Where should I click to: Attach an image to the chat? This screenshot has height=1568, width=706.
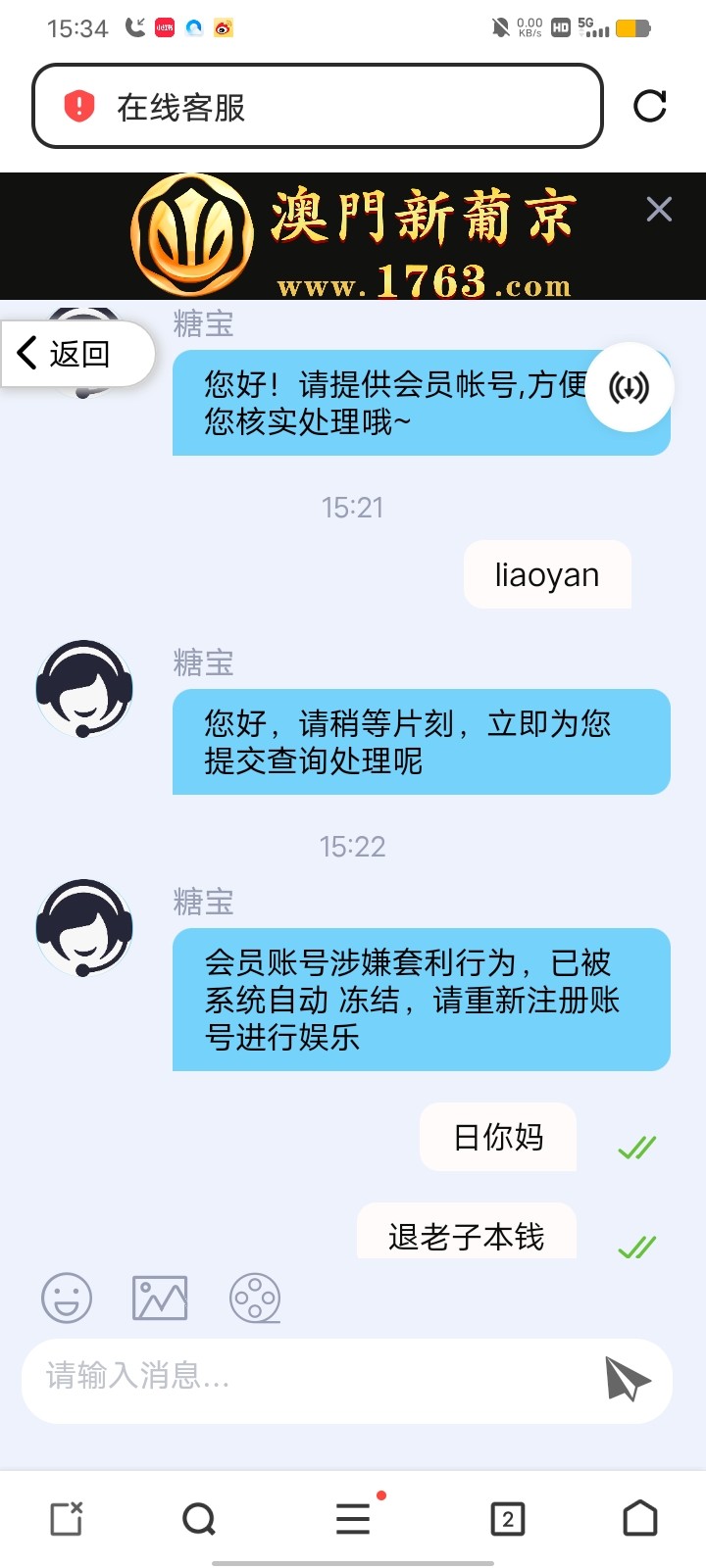pyautogui.click(x=160, y=1298)
